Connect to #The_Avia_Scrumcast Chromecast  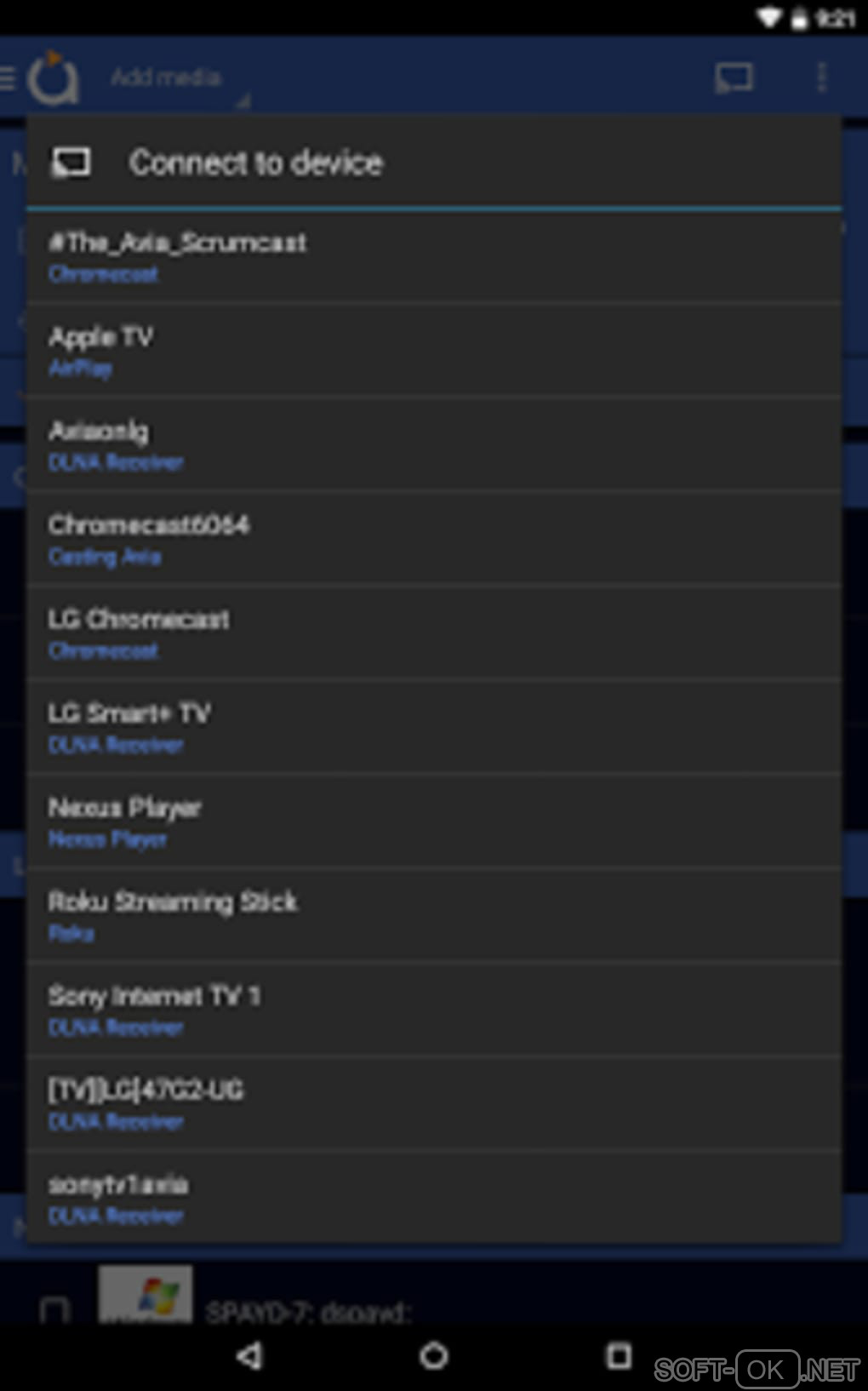click(434, 257)
